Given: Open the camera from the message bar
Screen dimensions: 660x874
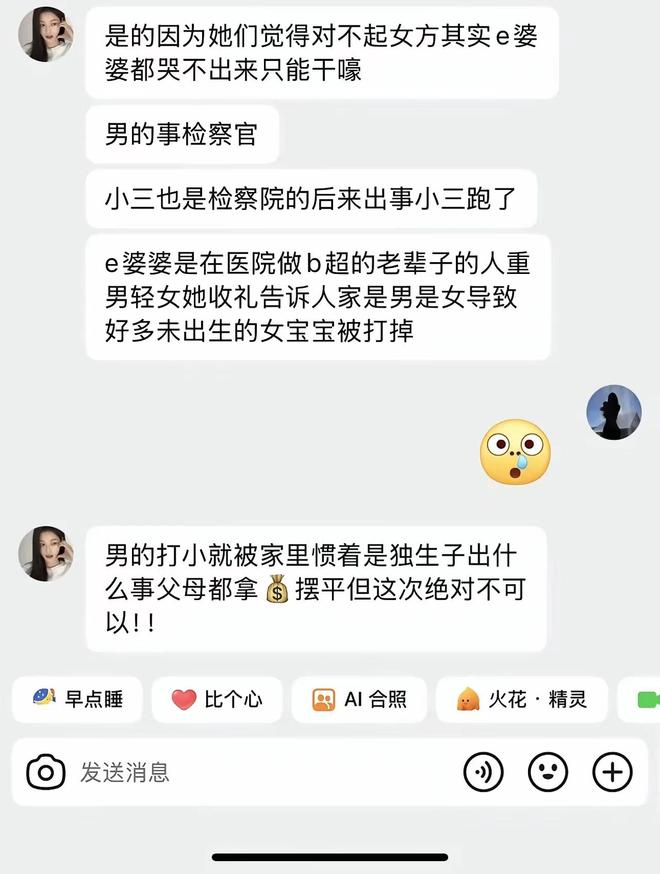Looking at the screenshot, I should (45, 772).
